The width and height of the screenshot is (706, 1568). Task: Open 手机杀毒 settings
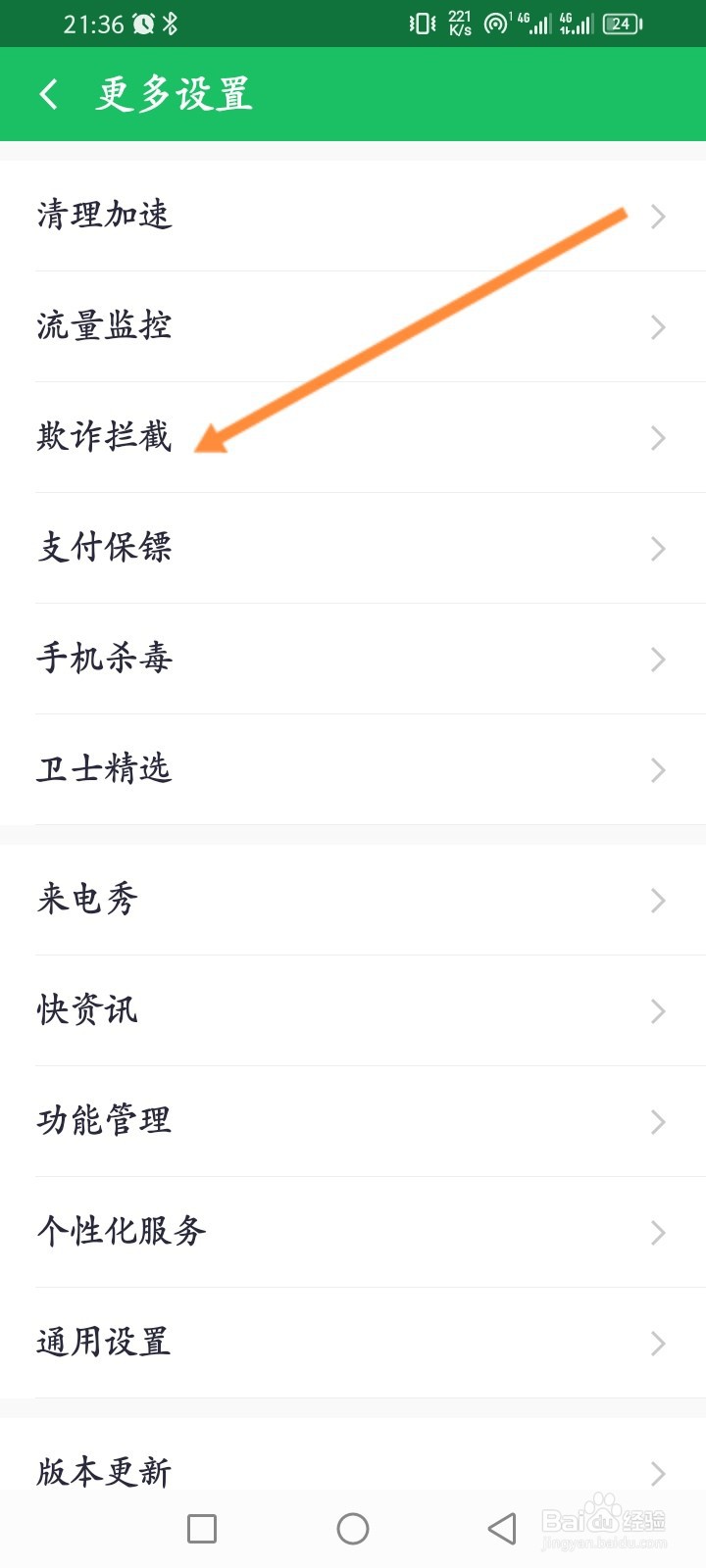[x=353, y=659]
